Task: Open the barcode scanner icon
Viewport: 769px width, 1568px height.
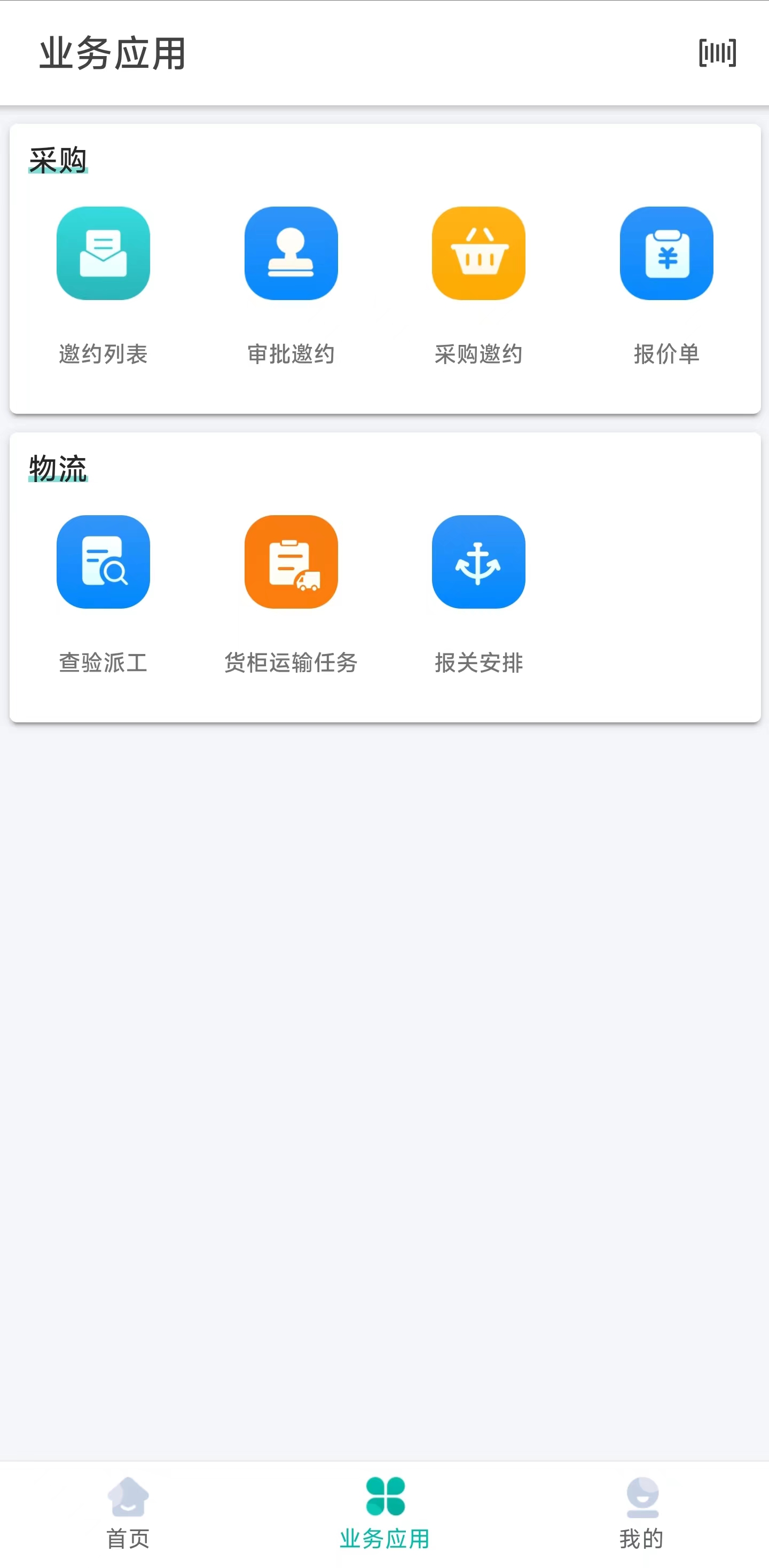Action: click(x=717, y=53)
